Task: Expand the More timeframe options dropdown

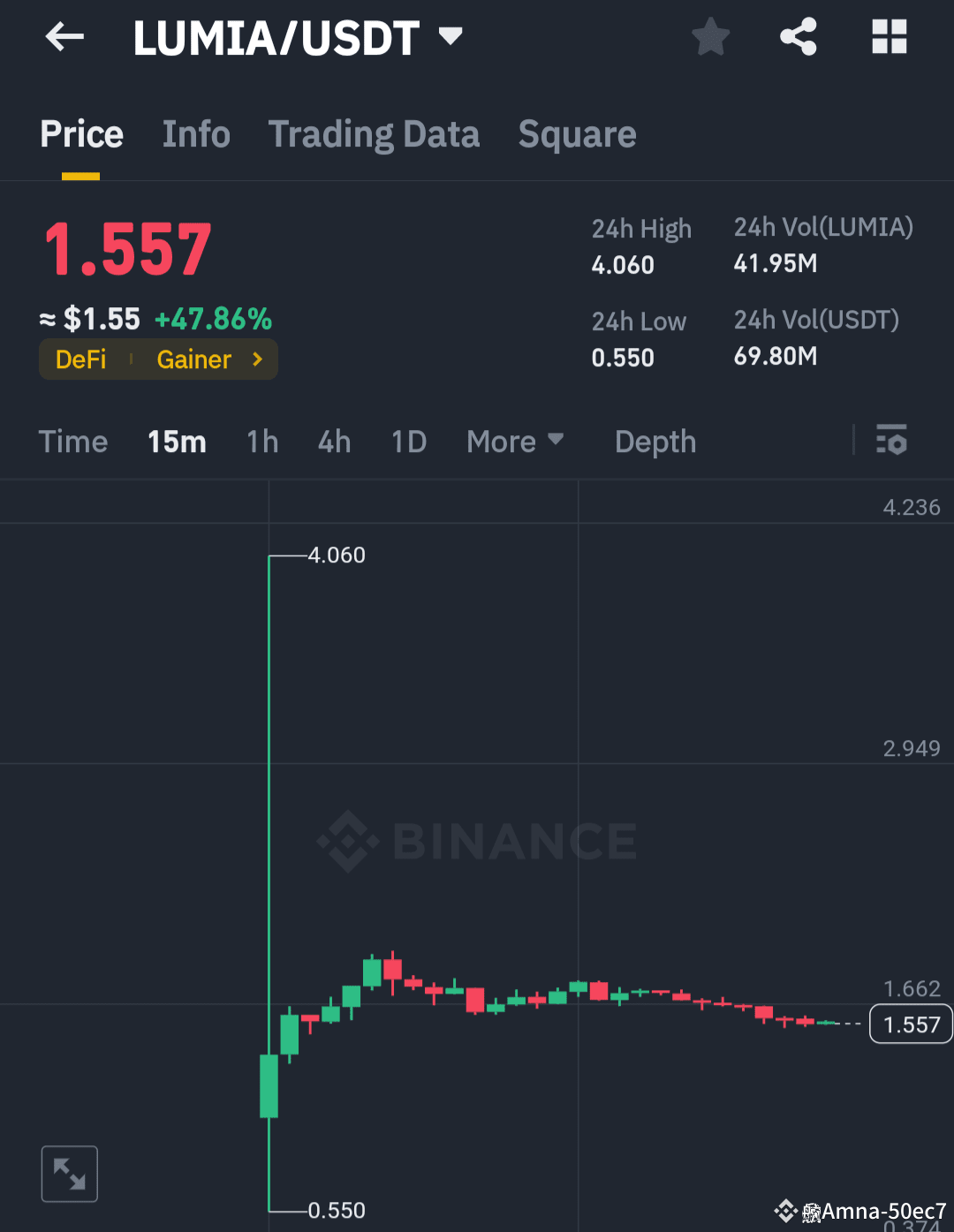Action: tap(515, 442)
